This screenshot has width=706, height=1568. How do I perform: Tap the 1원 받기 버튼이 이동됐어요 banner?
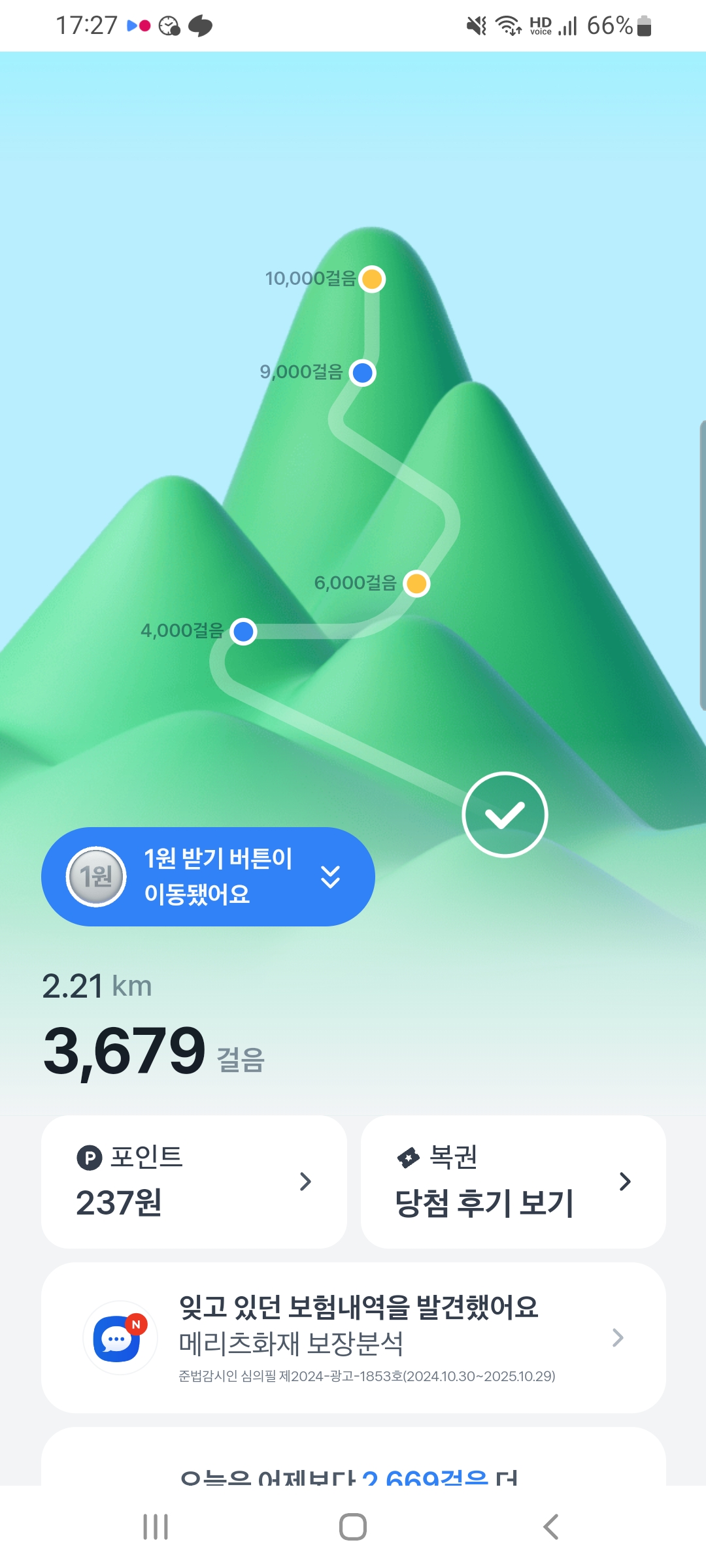pyautogui.click(x=208, y=876)
